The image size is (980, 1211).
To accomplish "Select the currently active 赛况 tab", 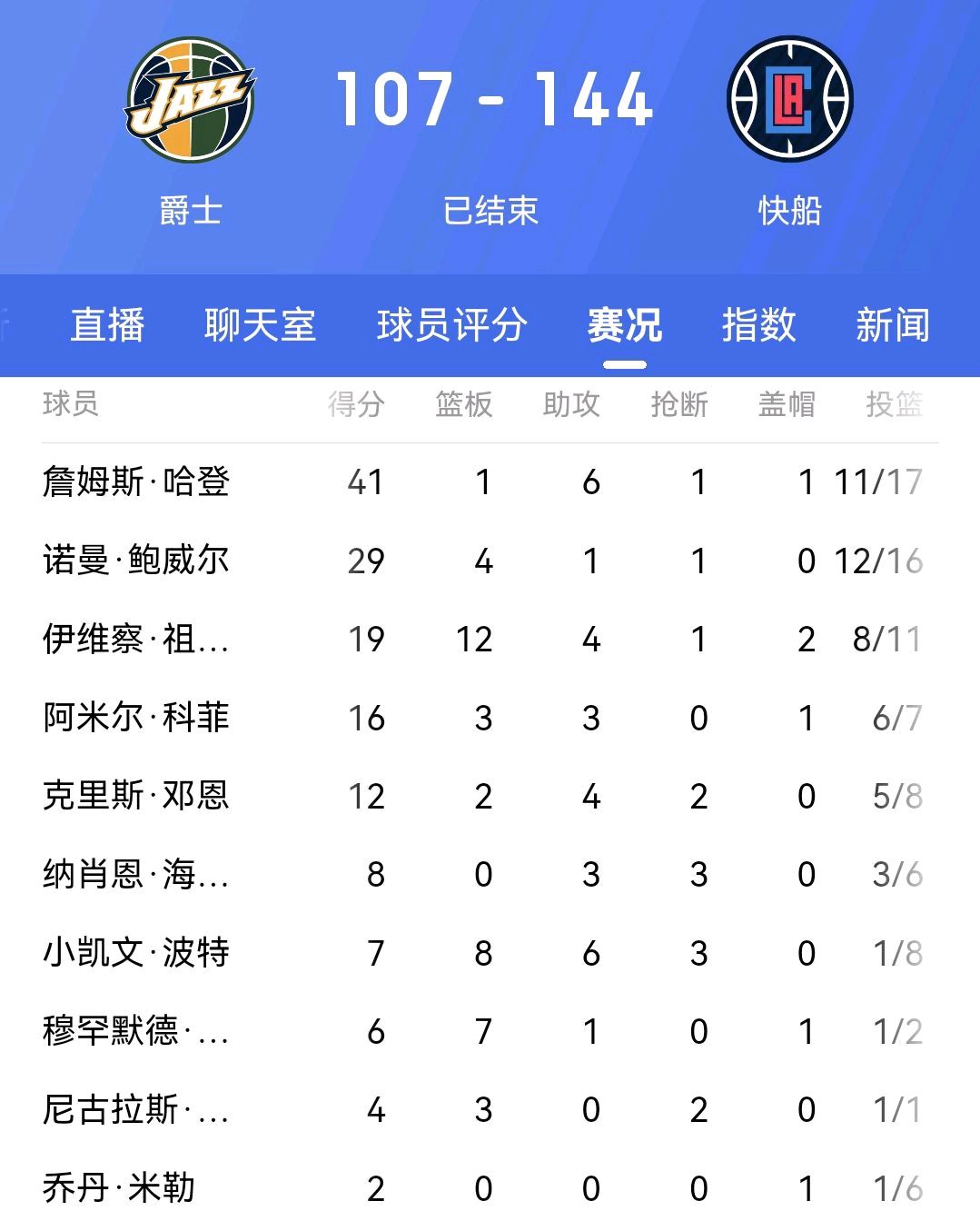I will tap(623, 325).
